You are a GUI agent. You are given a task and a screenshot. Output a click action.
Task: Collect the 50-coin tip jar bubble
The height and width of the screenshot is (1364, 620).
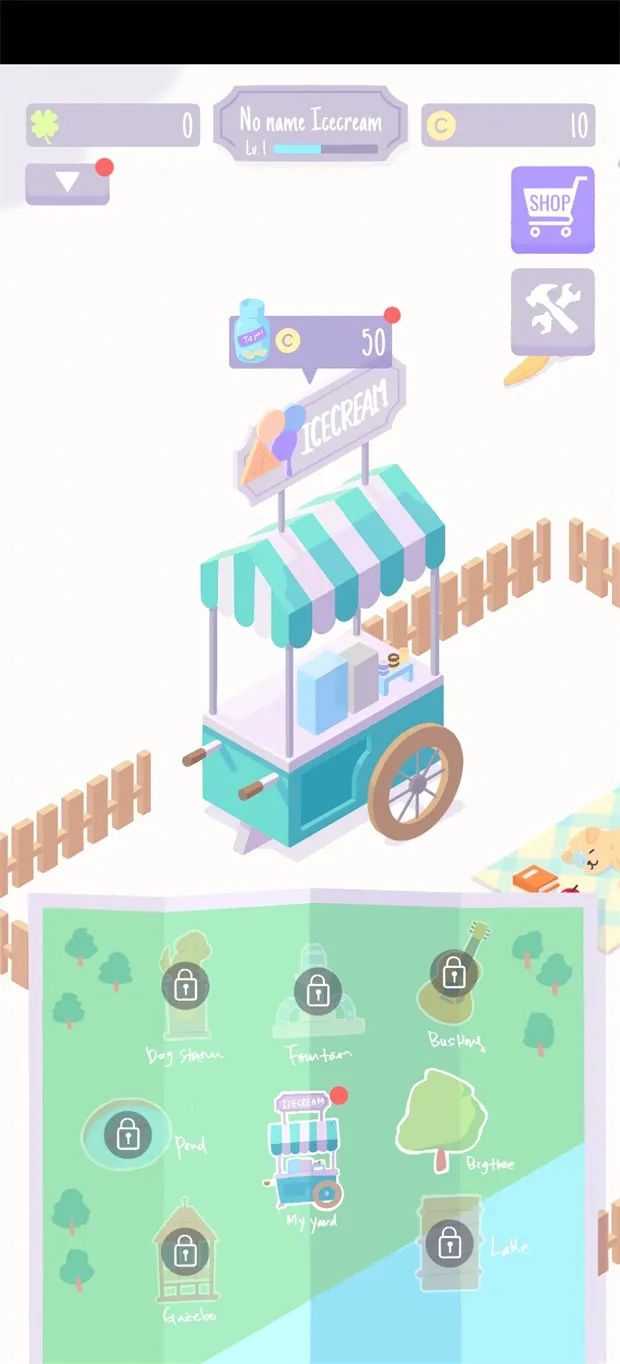311,342
